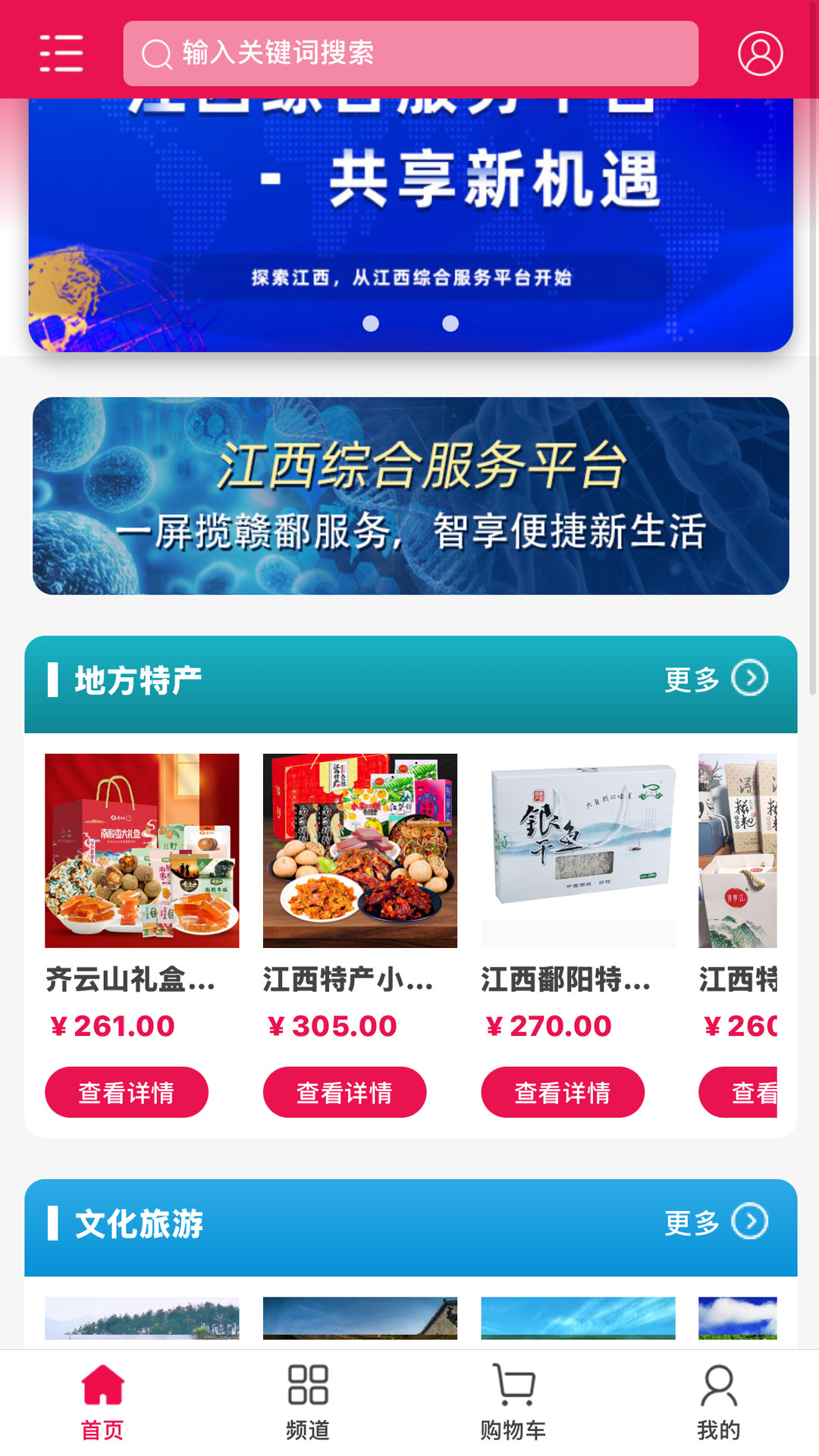The width and height of the screenshot is (819, 1456).
Task: Open the hamburger navigation menu
Action: (61, 54)
